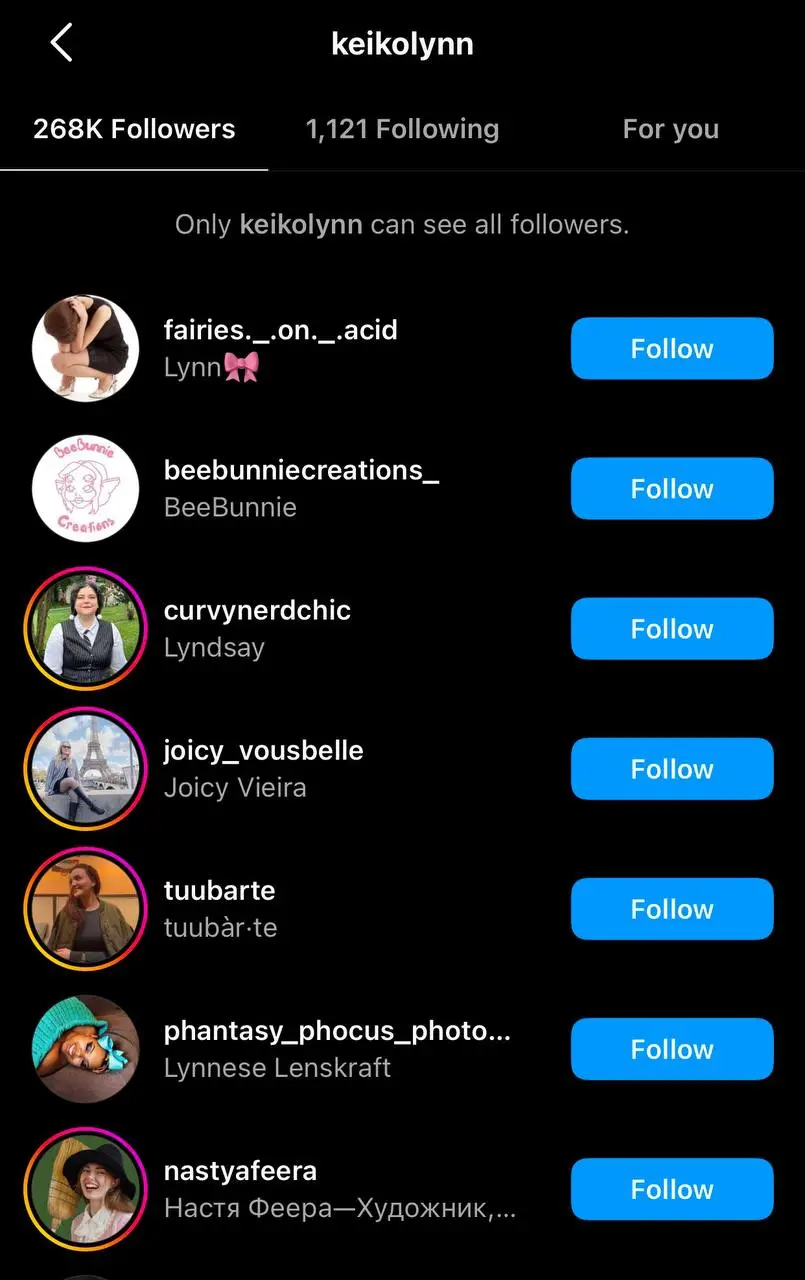Tap the back arrow to exit followers list

[x=60, y=42]
